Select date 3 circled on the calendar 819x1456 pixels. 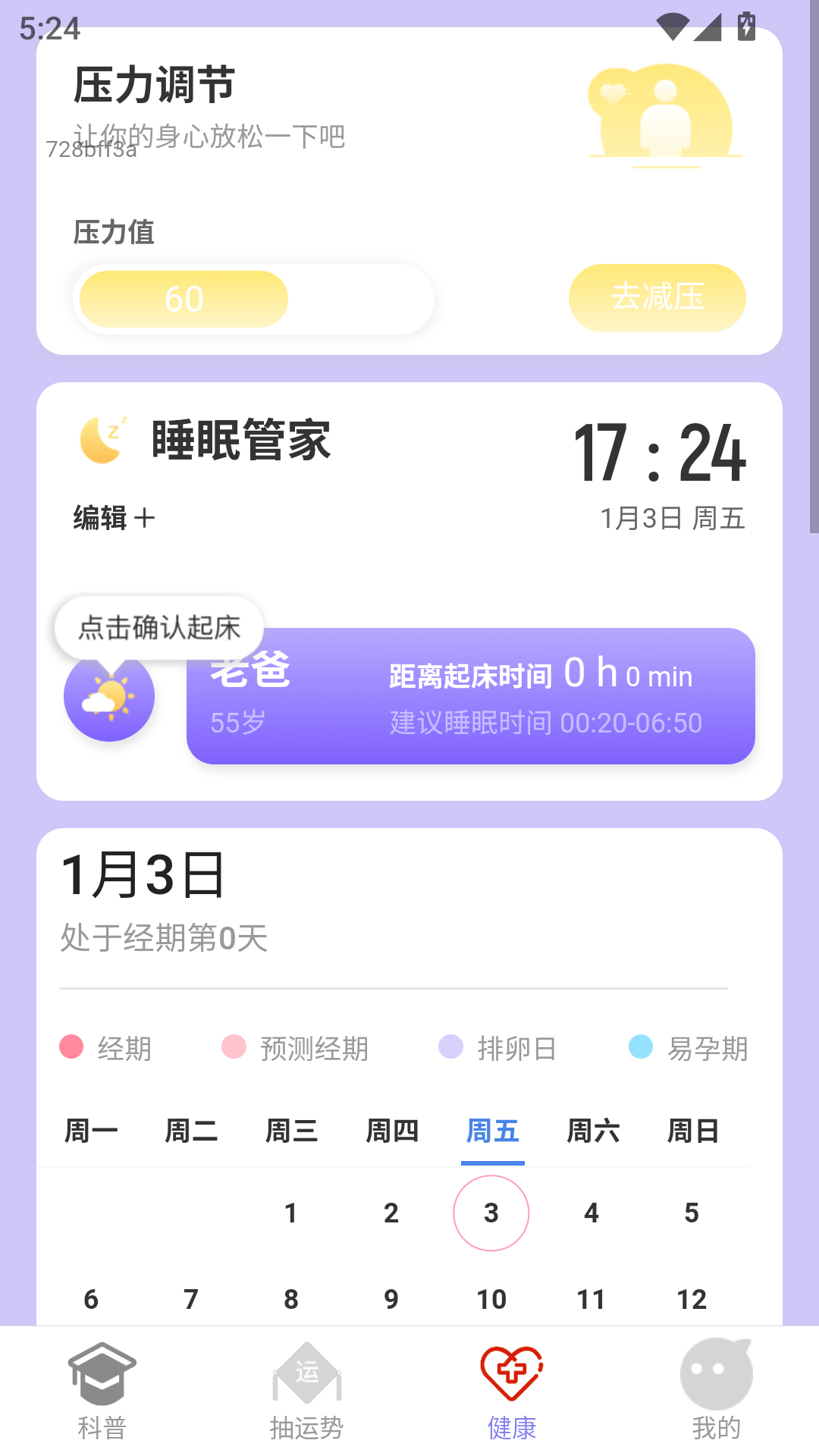click(x=492, y=1213)
